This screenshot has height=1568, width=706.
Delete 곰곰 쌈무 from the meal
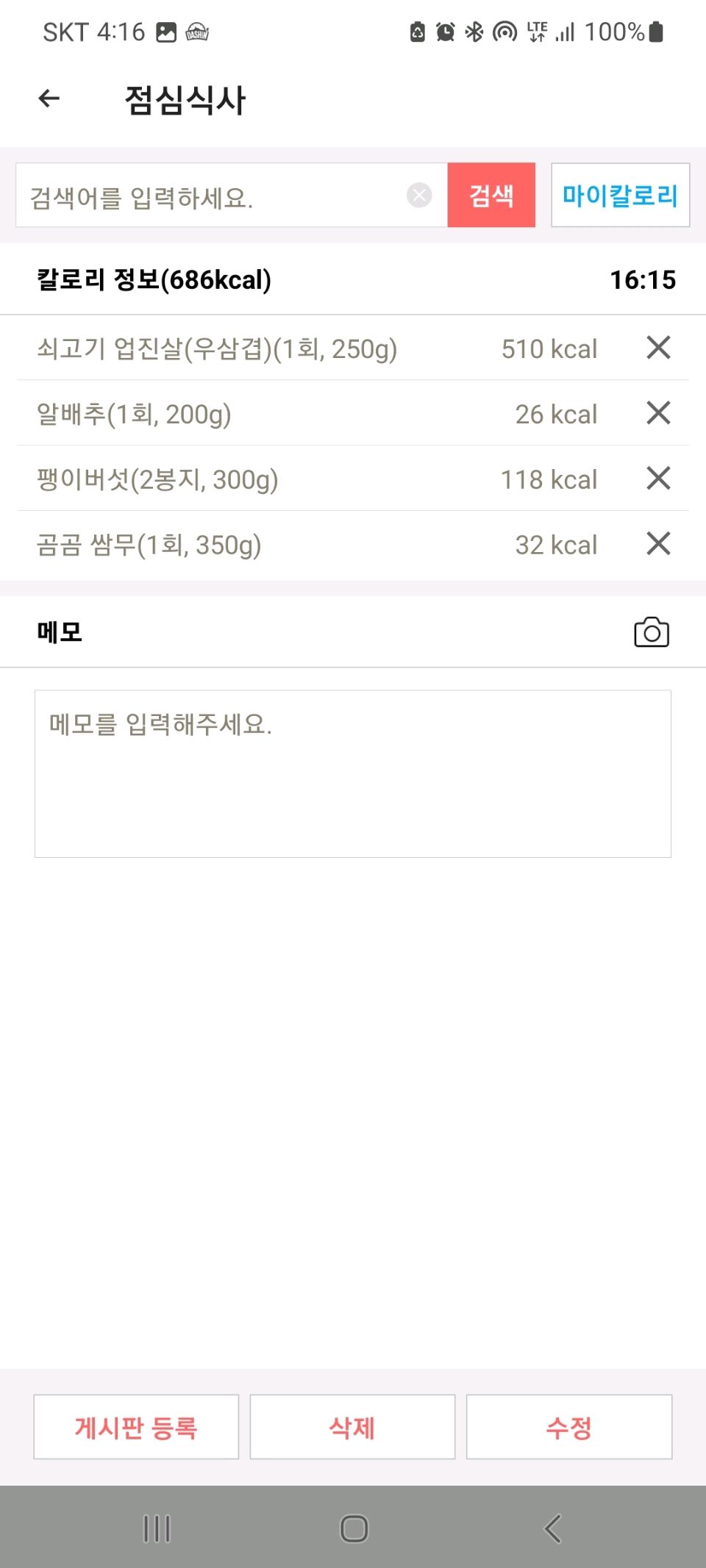658,544
